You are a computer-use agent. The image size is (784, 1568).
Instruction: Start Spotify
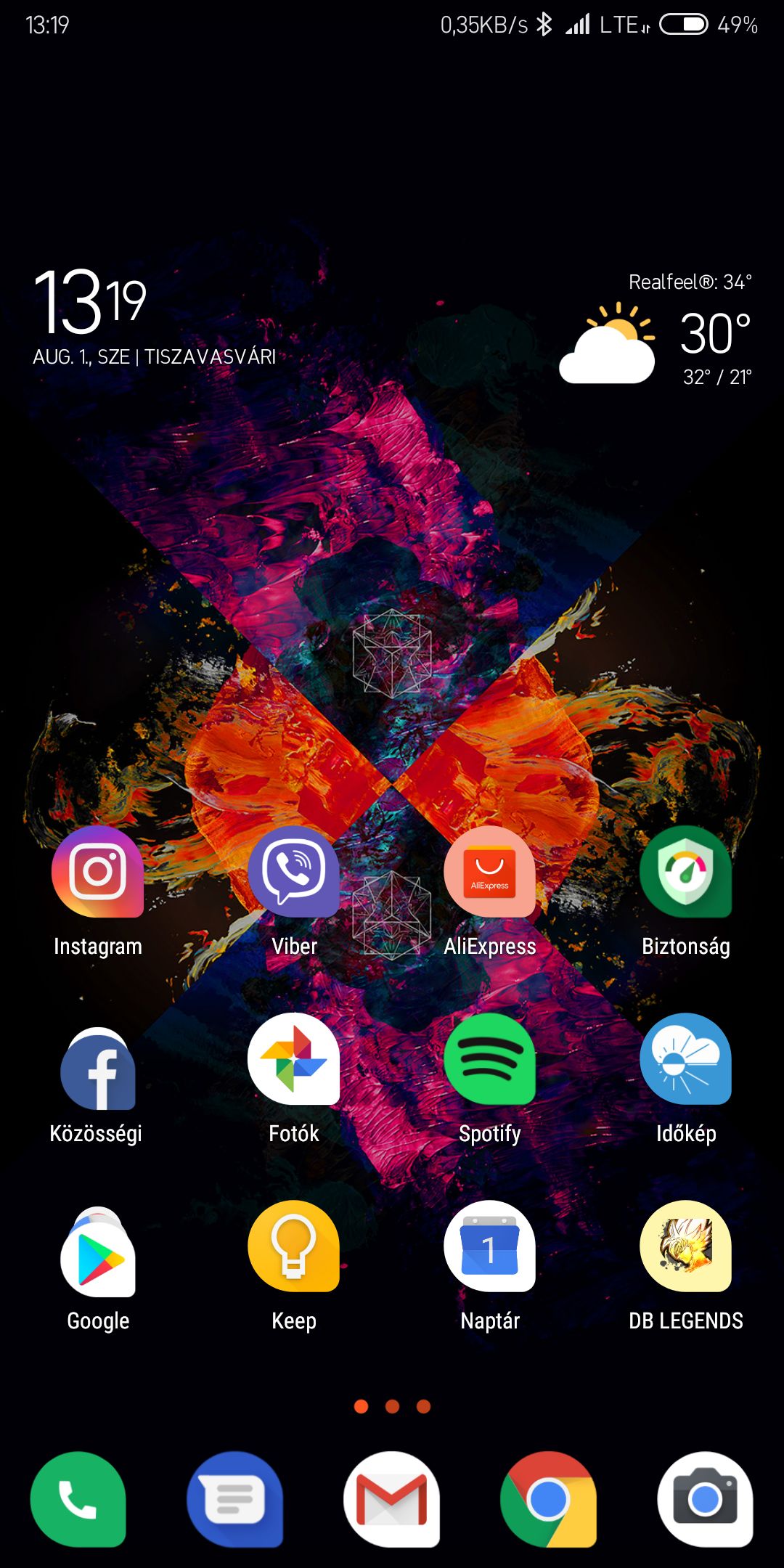tap(490, 1059)
